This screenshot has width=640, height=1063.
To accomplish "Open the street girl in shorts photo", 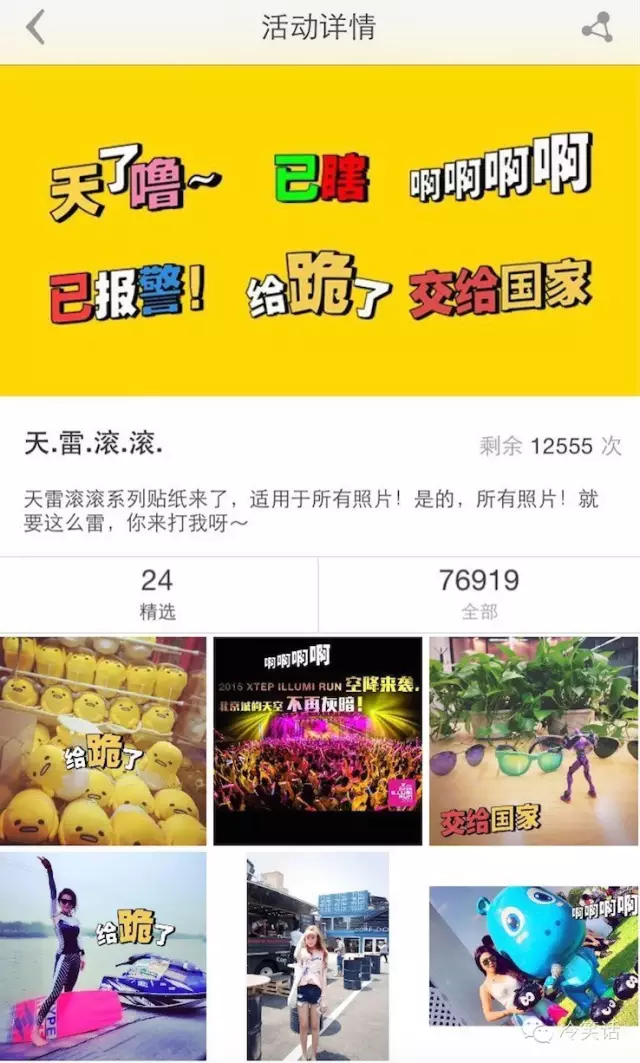I will (318, 956).
